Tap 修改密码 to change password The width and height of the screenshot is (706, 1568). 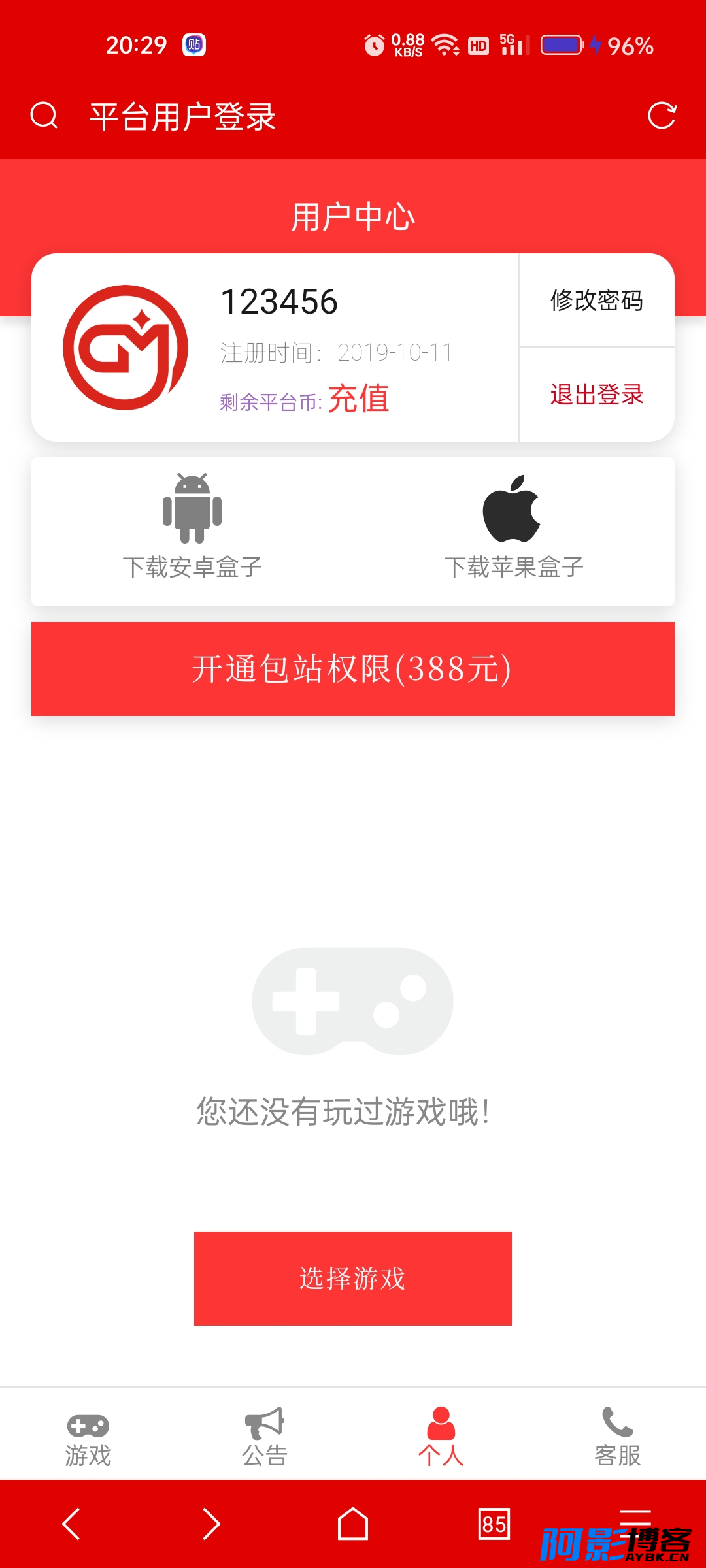[597, 301]
